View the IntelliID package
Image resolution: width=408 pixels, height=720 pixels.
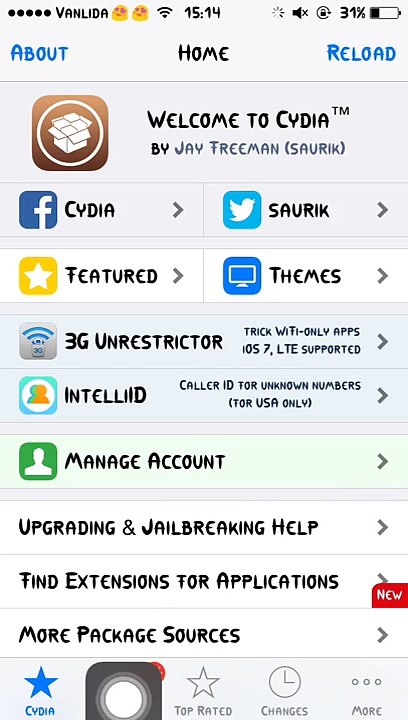pyautogui.click(x=204, y=395)
